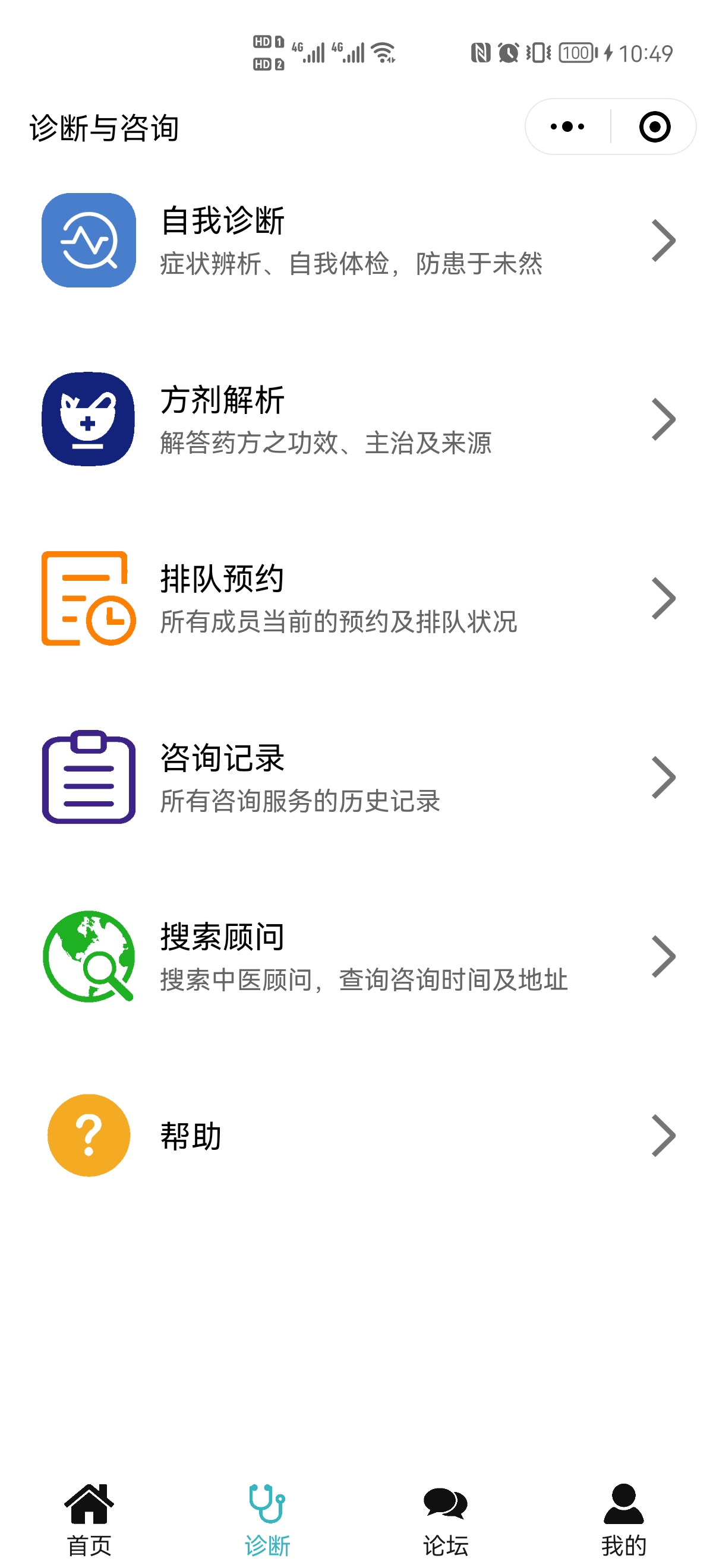Open the mini program more options menu
This screenshot has height=1568, width=713.
[x=567, y=127]
